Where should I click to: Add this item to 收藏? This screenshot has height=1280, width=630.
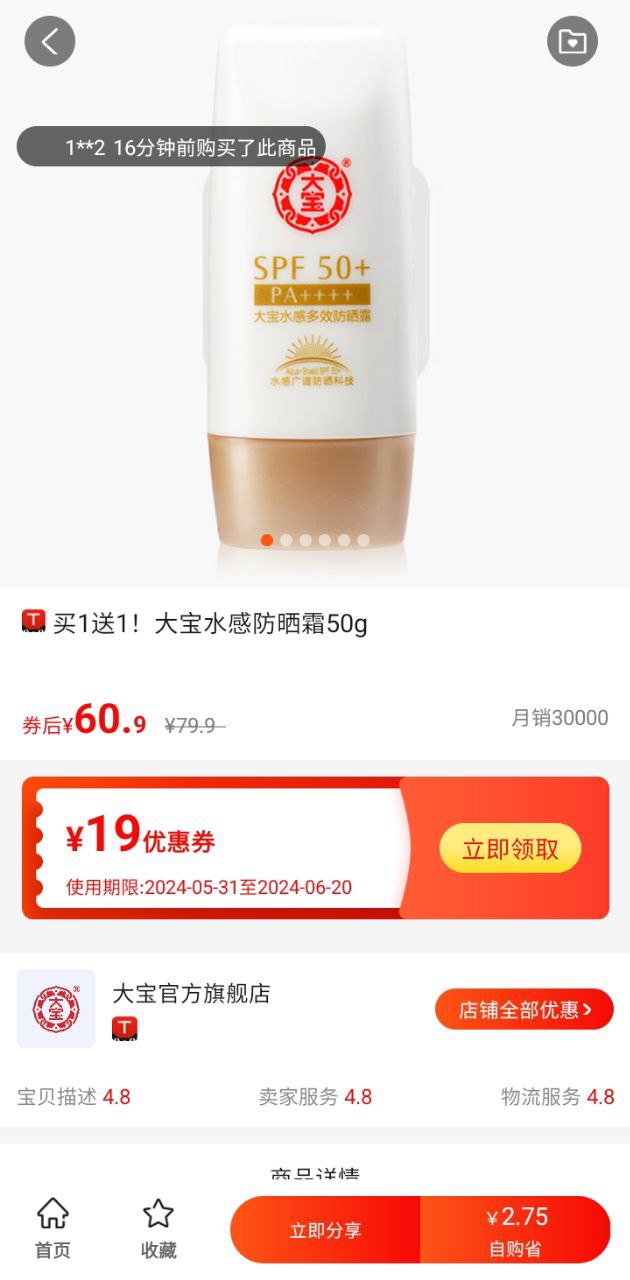[158, 1229]
